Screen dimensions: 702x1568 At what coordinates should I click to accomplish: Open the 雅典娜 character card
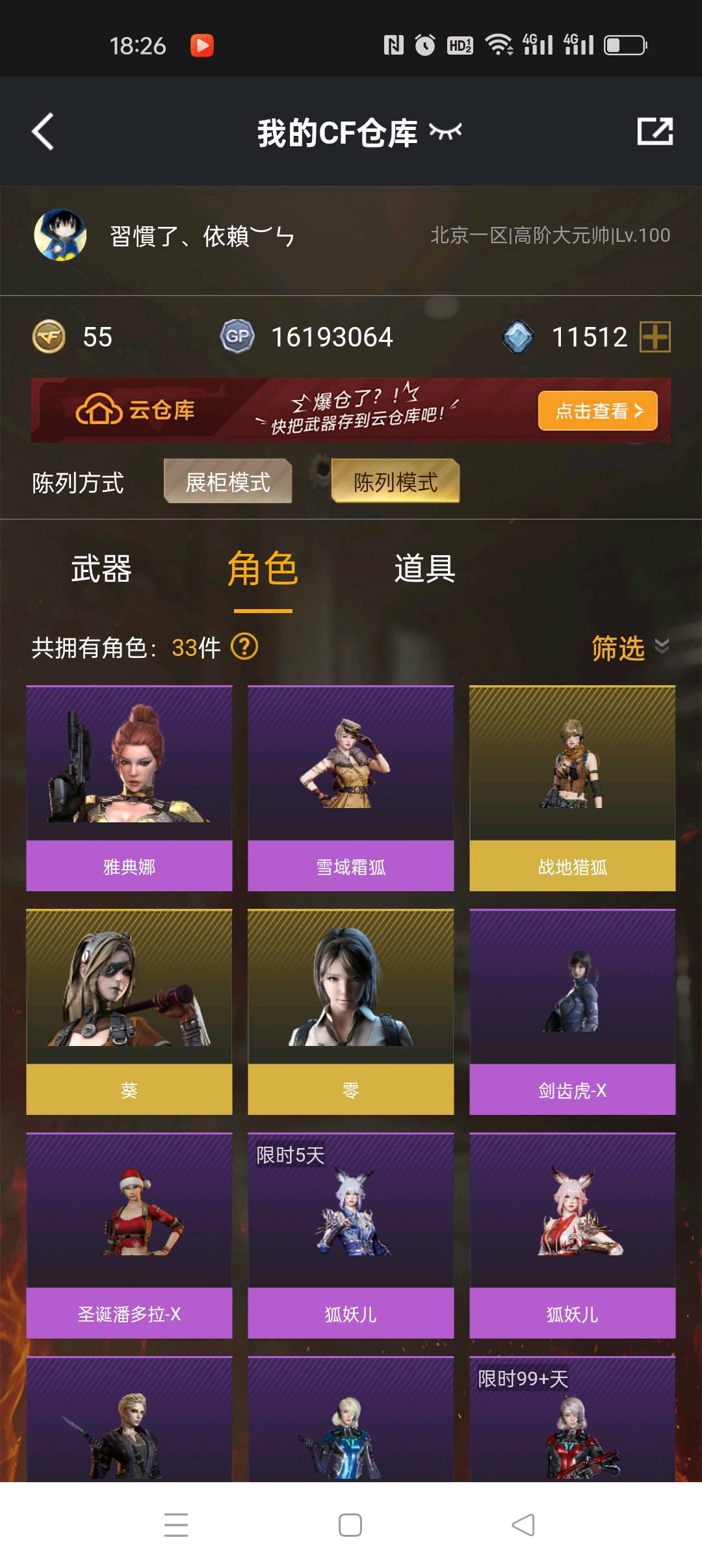(x=129, y=788)
